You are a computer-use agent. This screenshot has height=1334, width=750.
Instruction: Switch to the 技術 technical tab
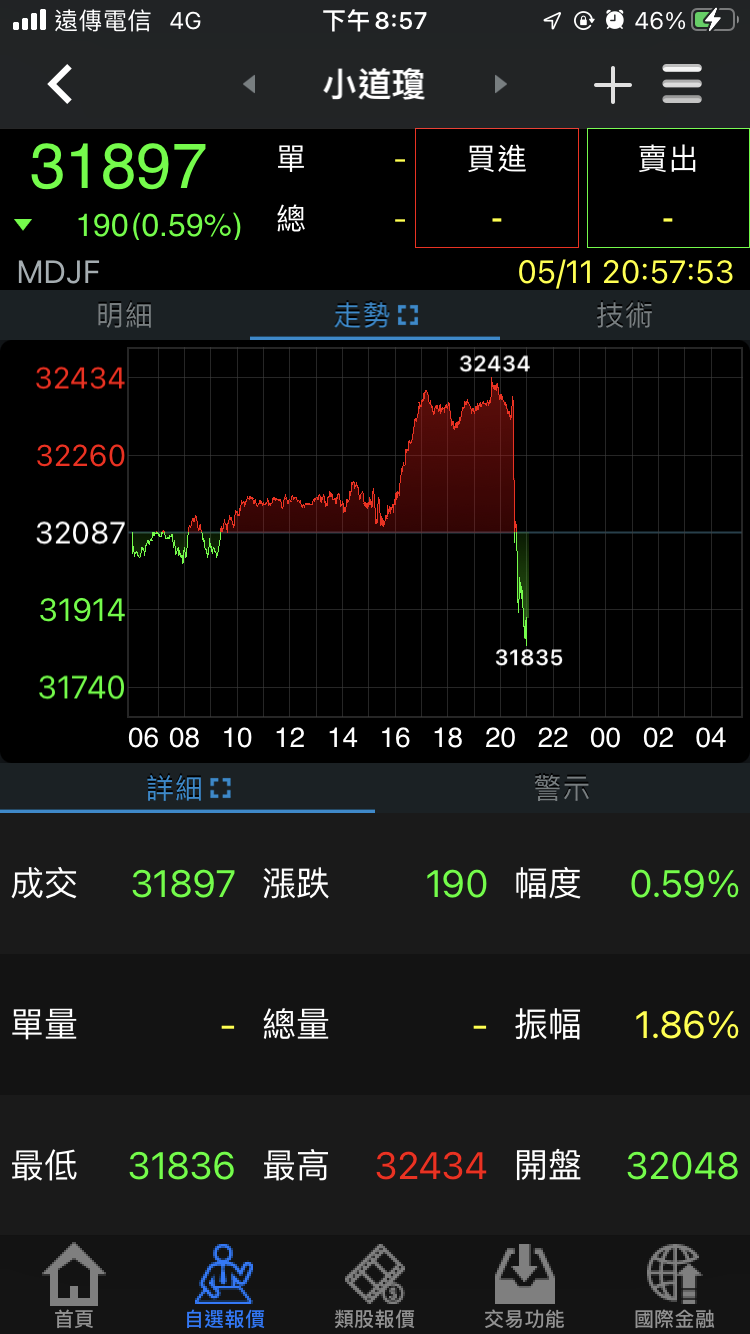(x=625, y=316)
